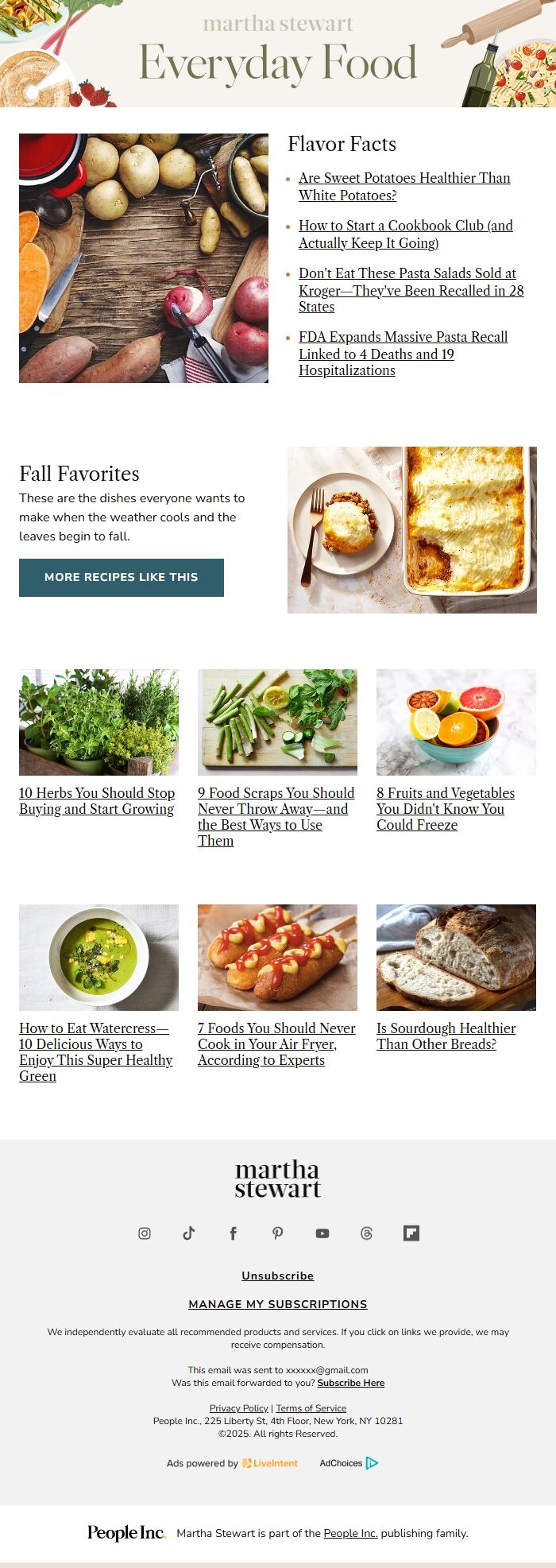556x1568 pixels.
Task: Tap Subscribe Here link
Action: tap(351, 1383)
